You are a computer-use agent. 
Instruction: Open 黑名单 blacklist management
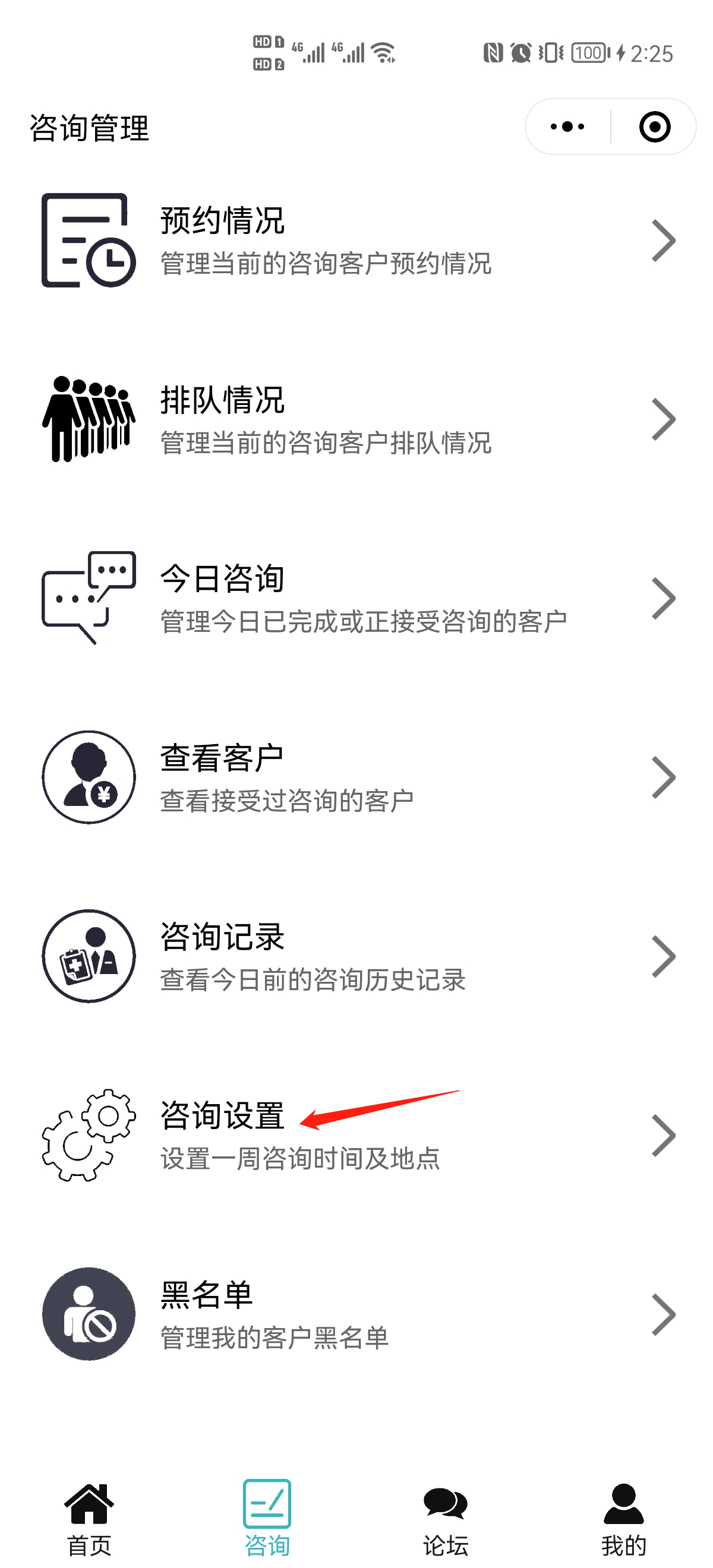(356, 1314)
